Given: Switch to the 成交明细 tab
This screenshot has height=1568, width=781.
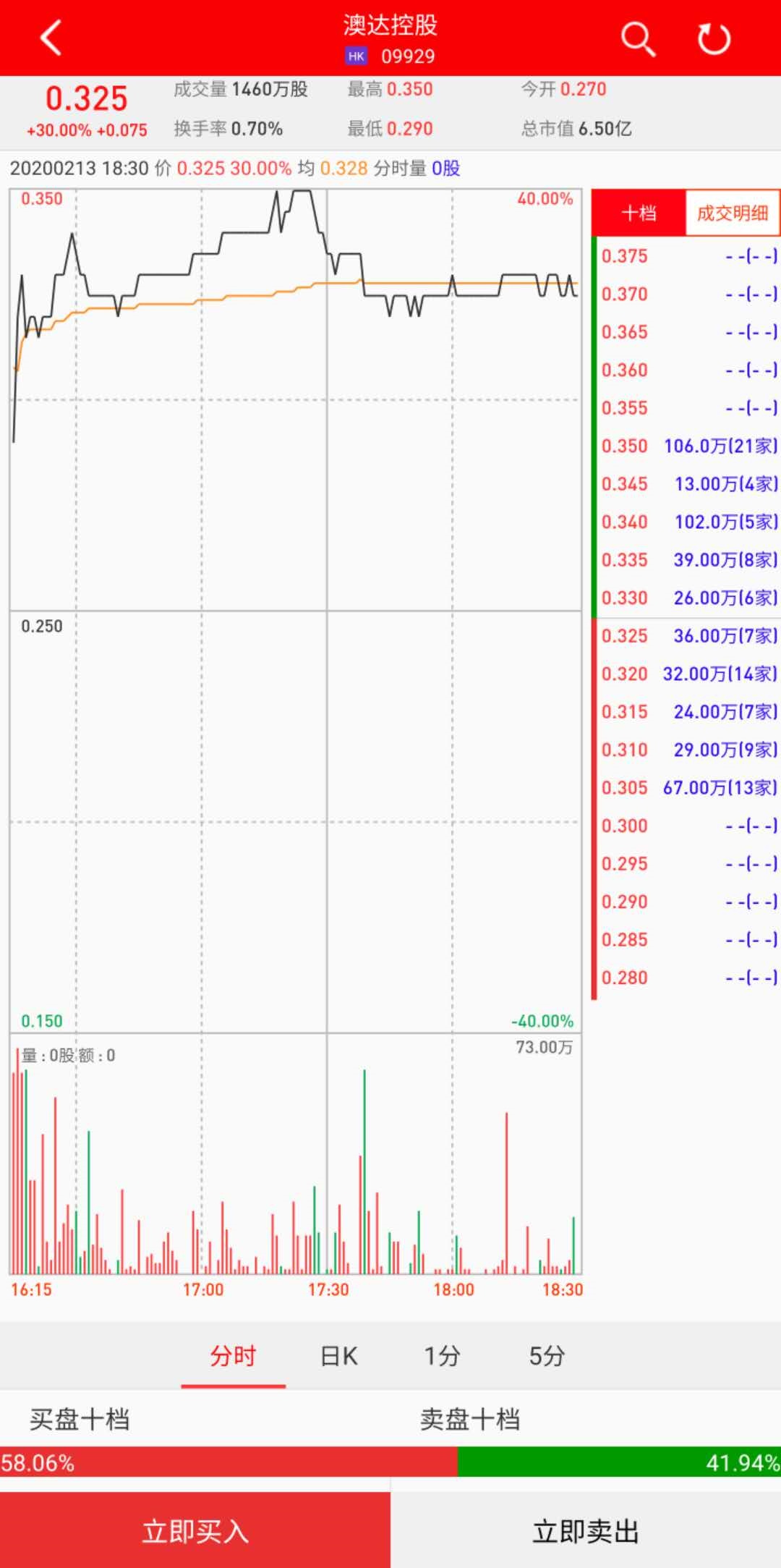Looking at the screenshot, I should click(x=732, y=213).
